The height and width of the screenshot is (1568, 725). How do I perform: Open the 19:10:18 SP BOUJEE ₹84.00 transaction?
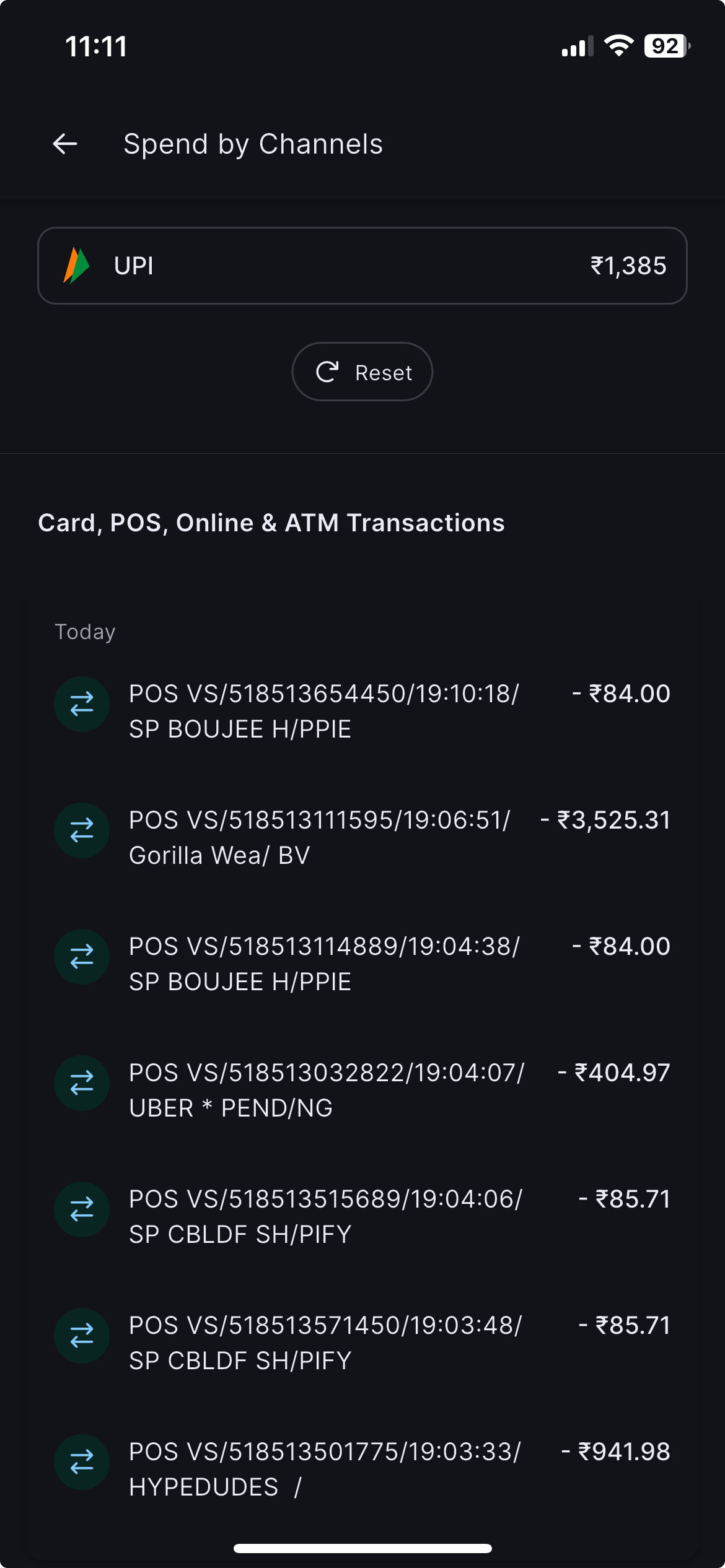362,711
